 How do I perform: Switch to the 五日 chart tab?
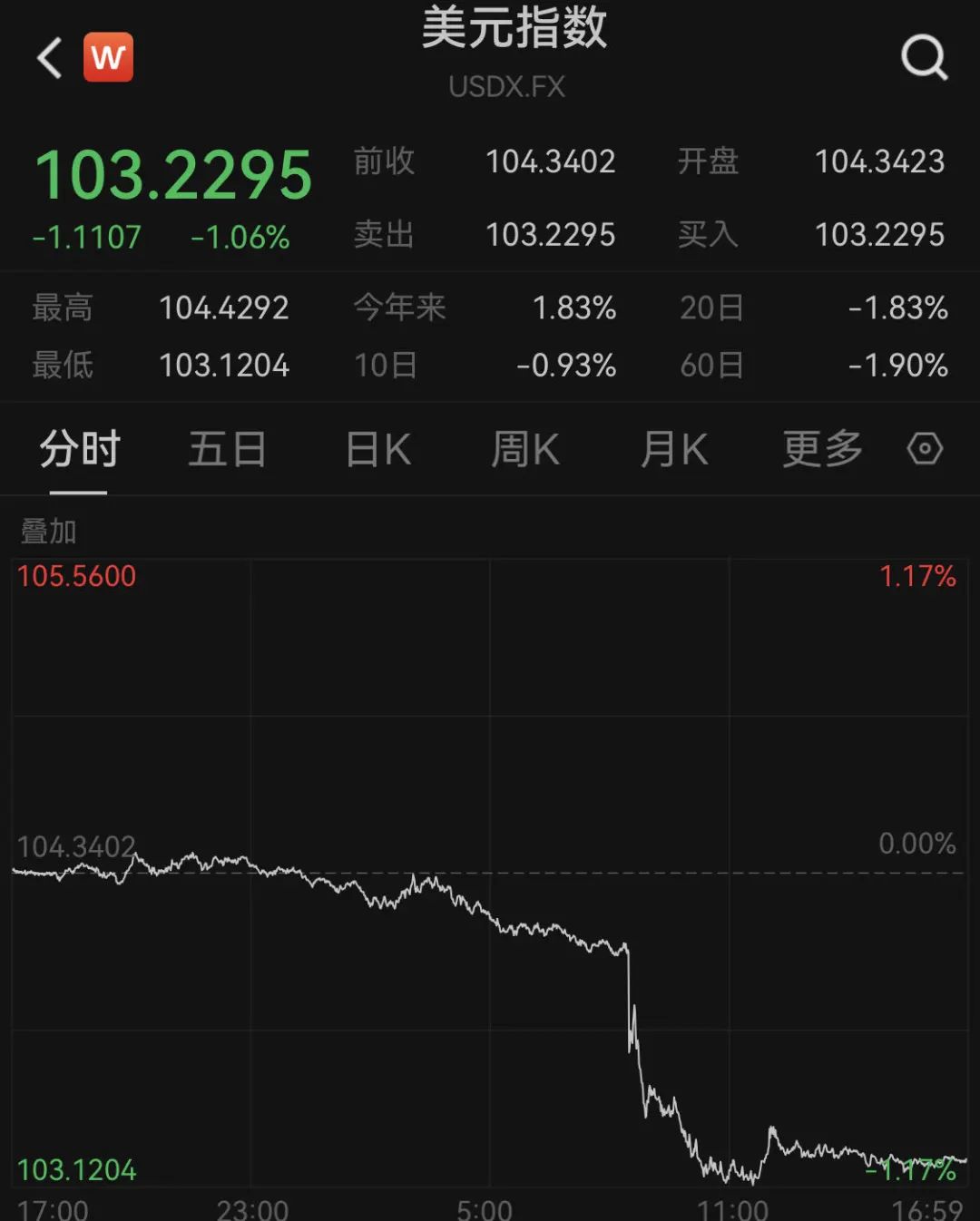point(227,450)
